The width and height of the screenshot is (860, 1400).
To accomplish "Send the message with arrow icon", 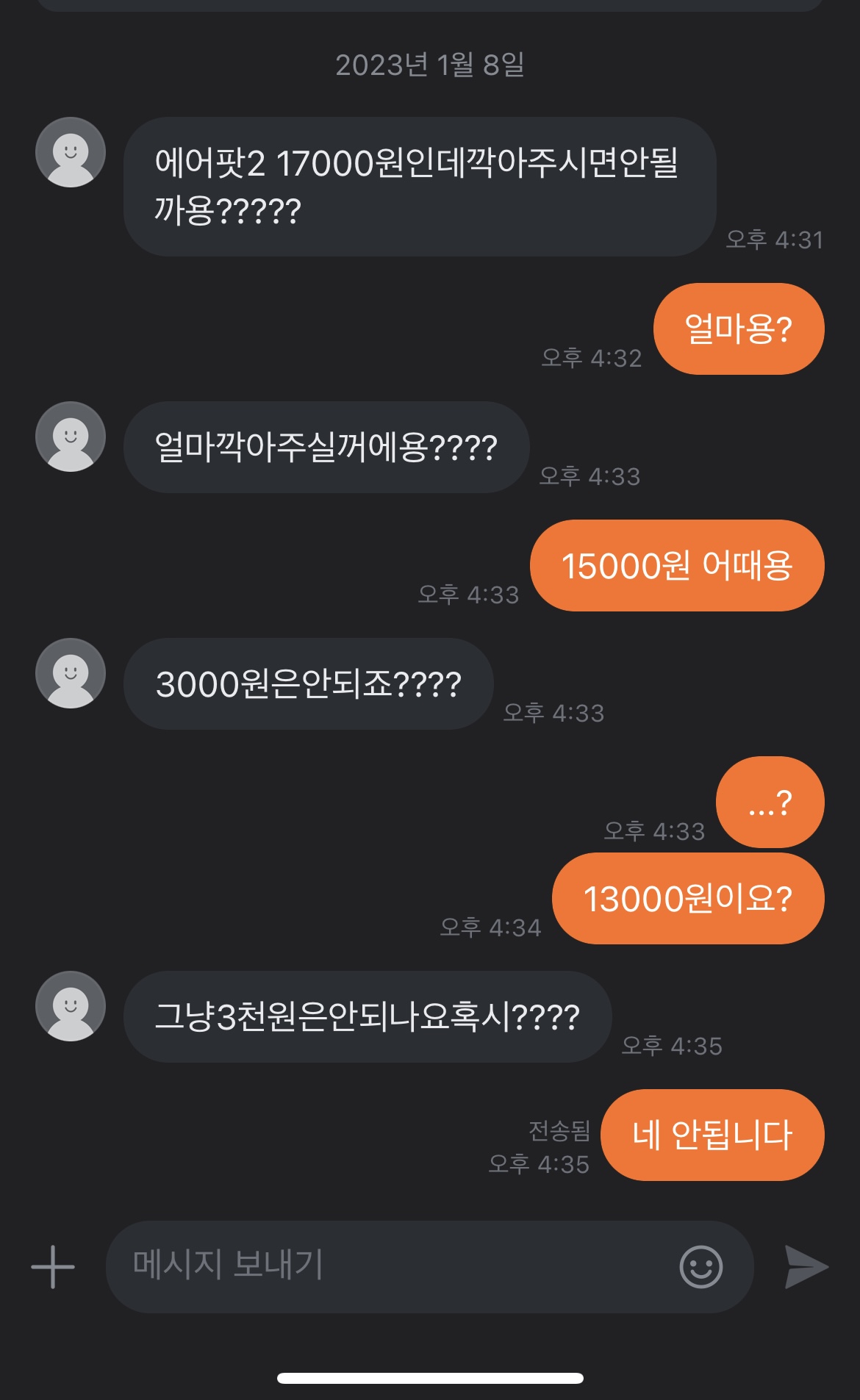I will [x=806, y=1267].
